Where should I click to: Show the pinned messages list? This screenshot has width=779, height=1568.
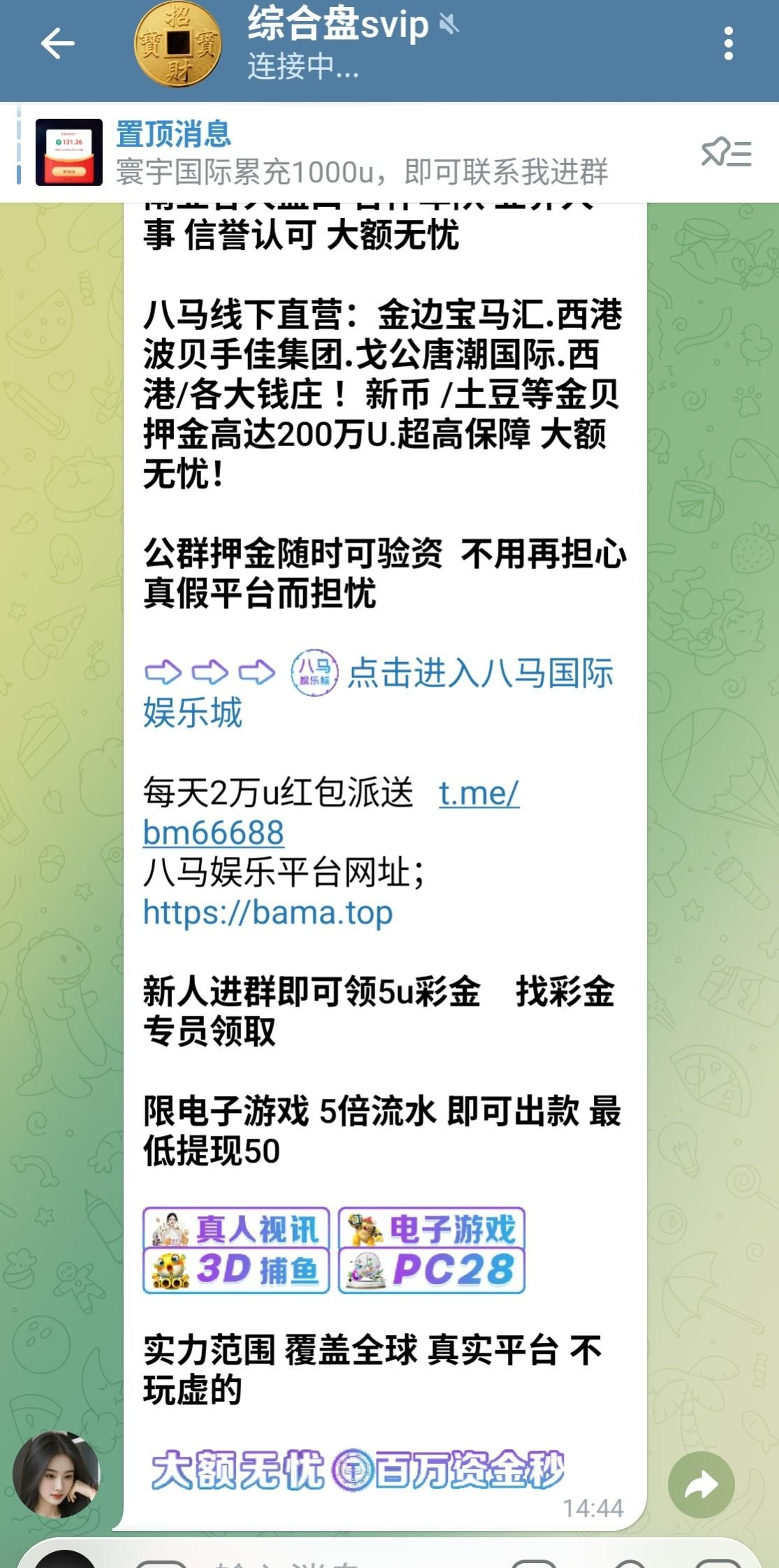tap(726, 152)
